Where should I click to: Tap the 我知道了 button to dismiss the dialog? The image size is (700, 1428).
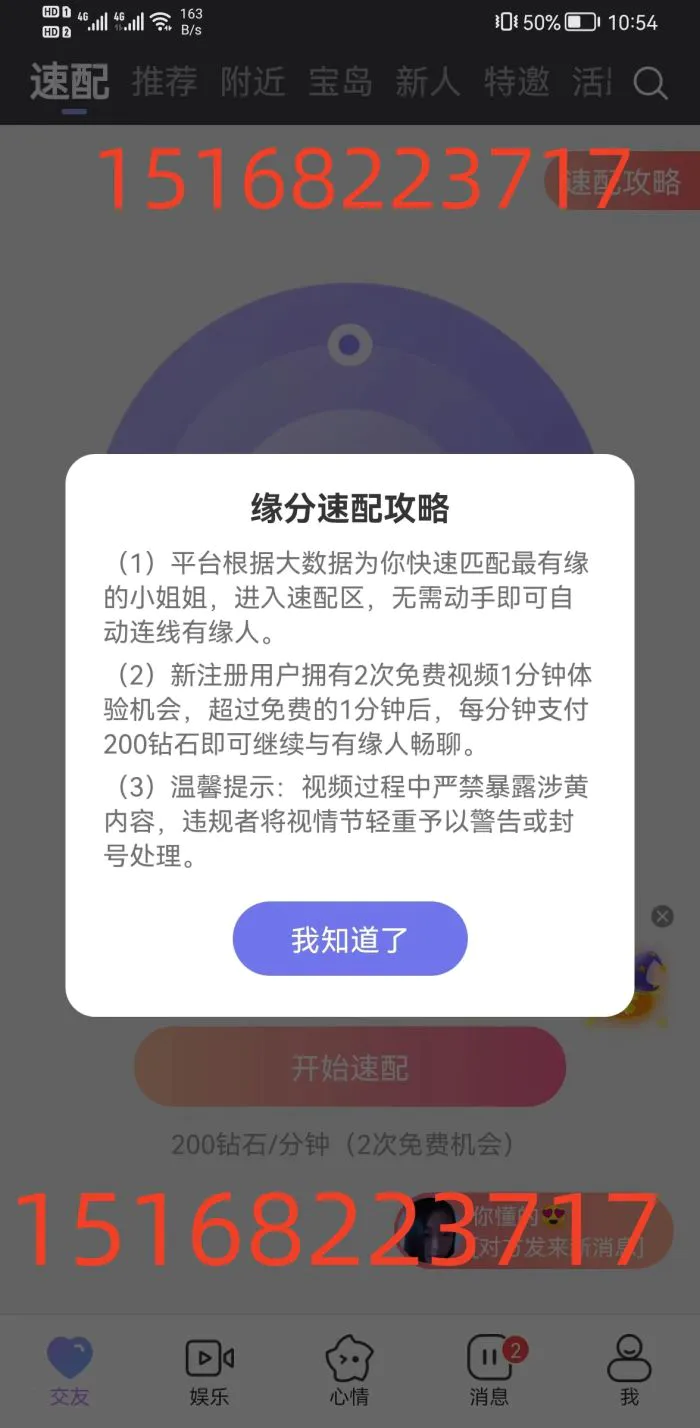click(350, 938)
